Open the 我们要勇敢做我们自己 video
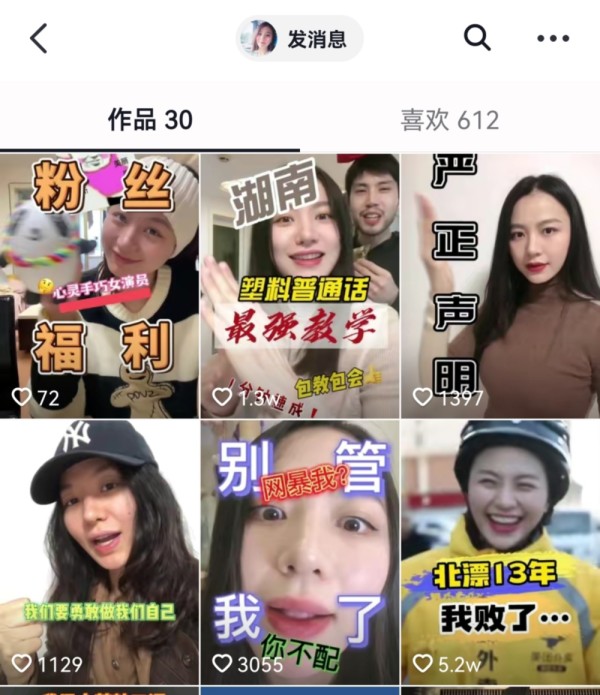This screenshot has height=695, width=600. 99,550
